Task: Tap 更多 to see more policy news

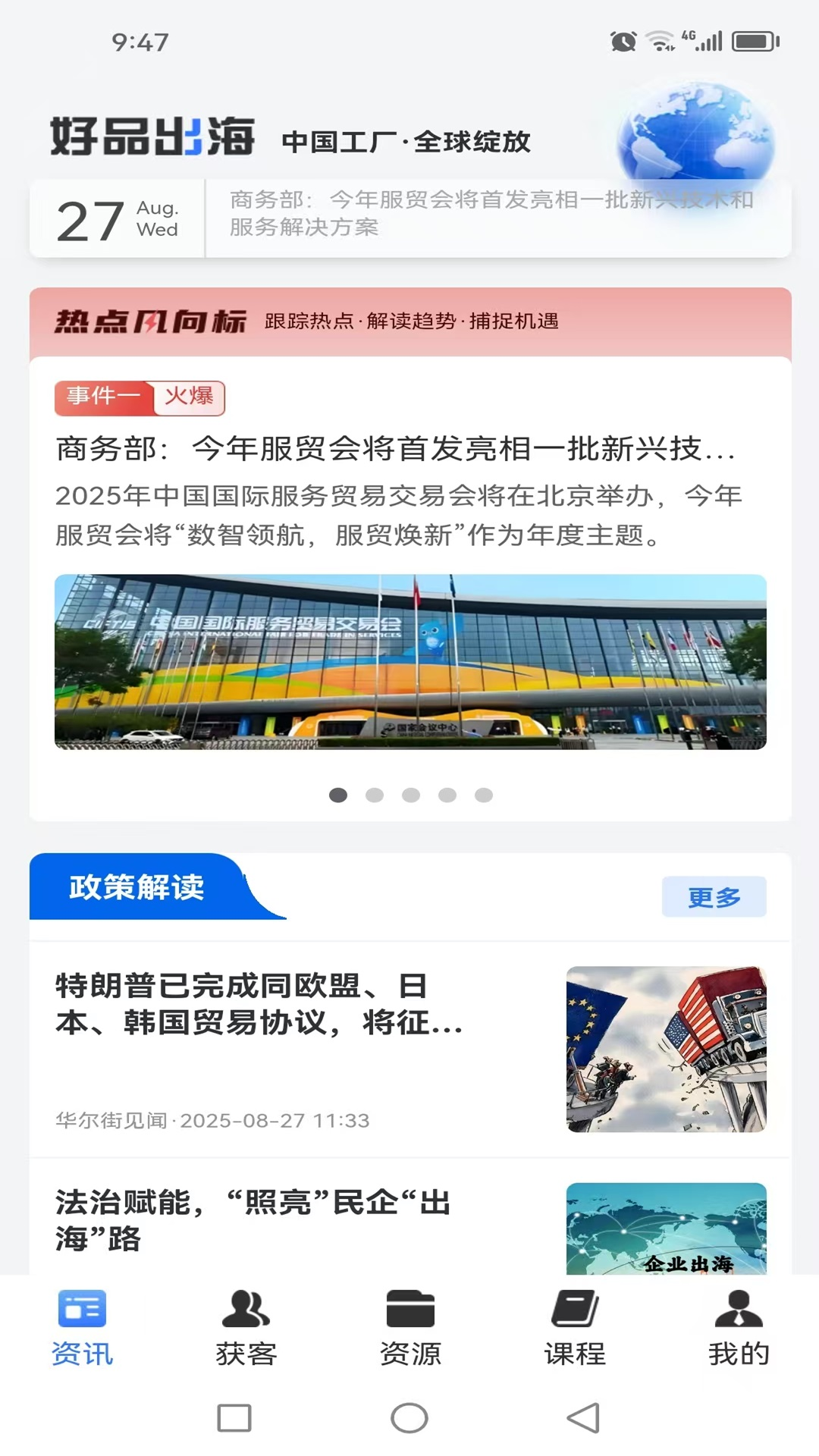Action: [x=714, y=896]
